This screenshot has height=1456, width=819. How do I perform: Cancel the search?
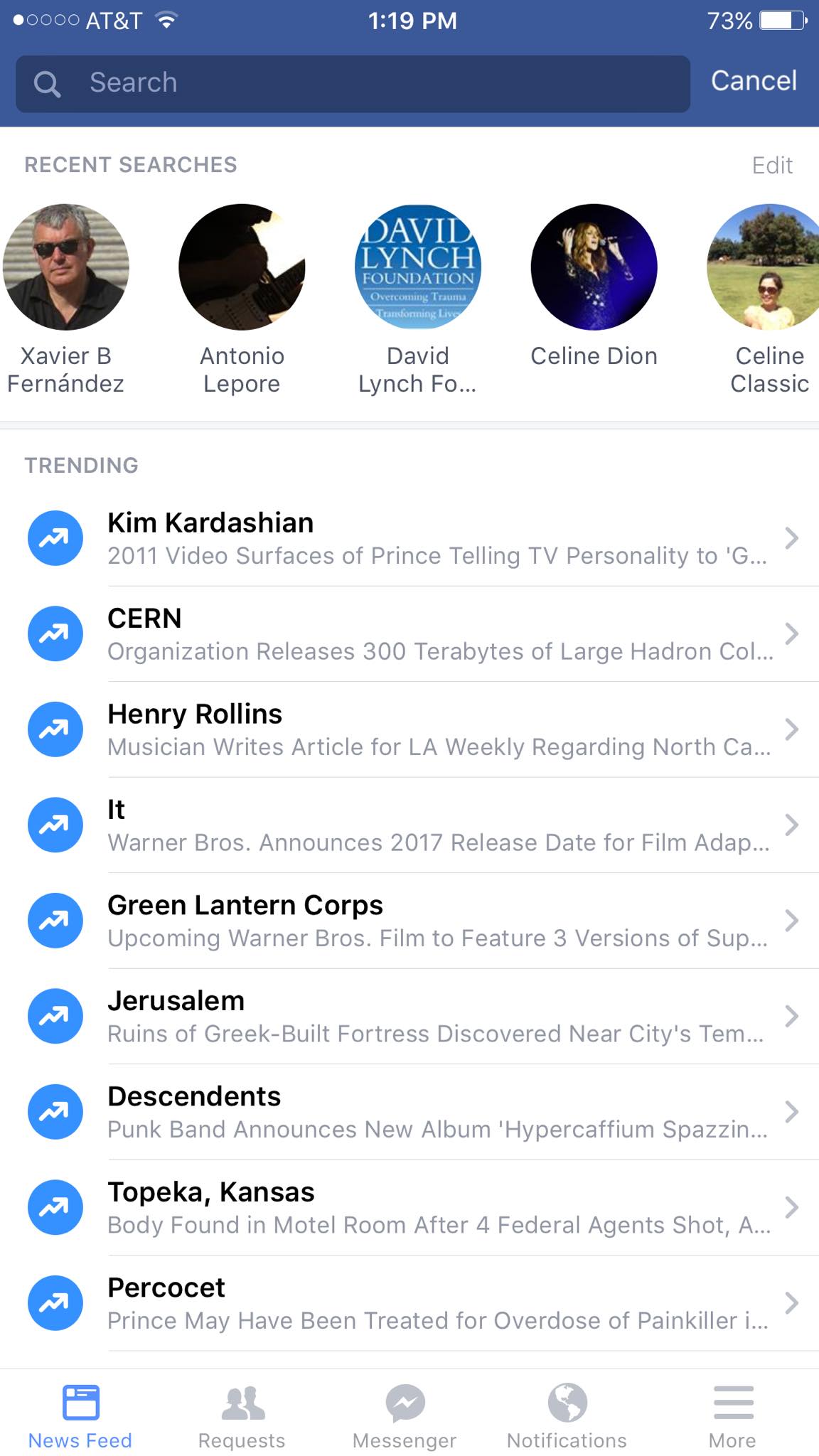754,81
